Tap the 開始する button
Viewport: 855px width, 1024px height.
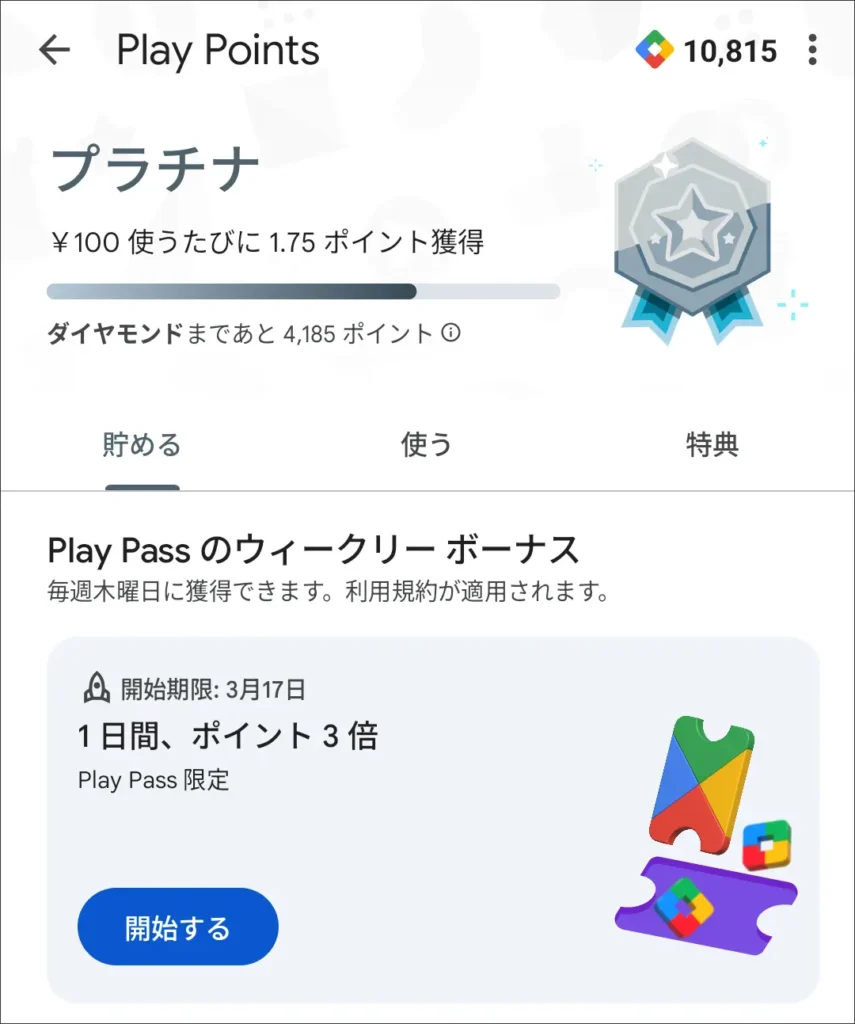tap(177, 927)
